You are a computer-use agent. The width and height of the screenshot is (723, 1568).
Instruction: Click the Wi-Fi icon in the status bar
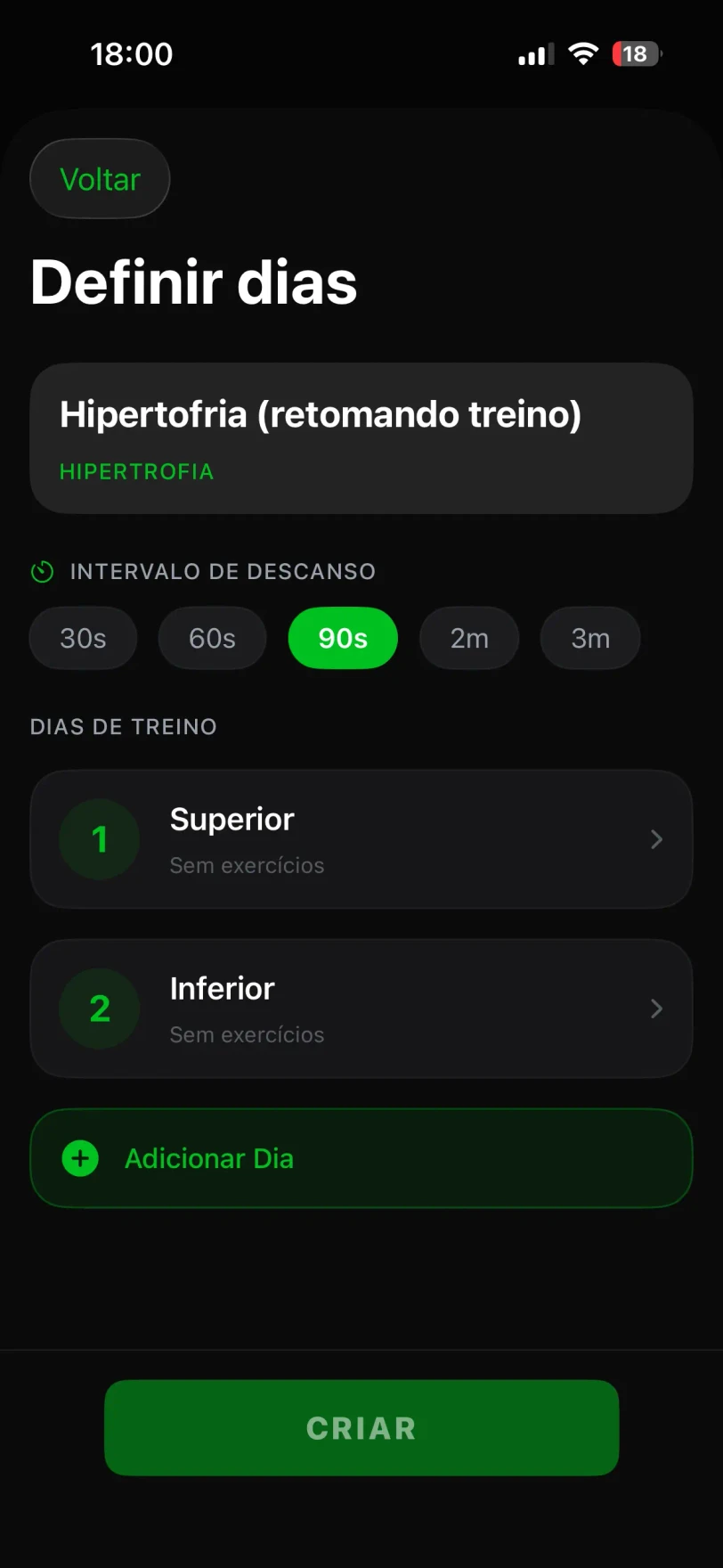point(583,53)
